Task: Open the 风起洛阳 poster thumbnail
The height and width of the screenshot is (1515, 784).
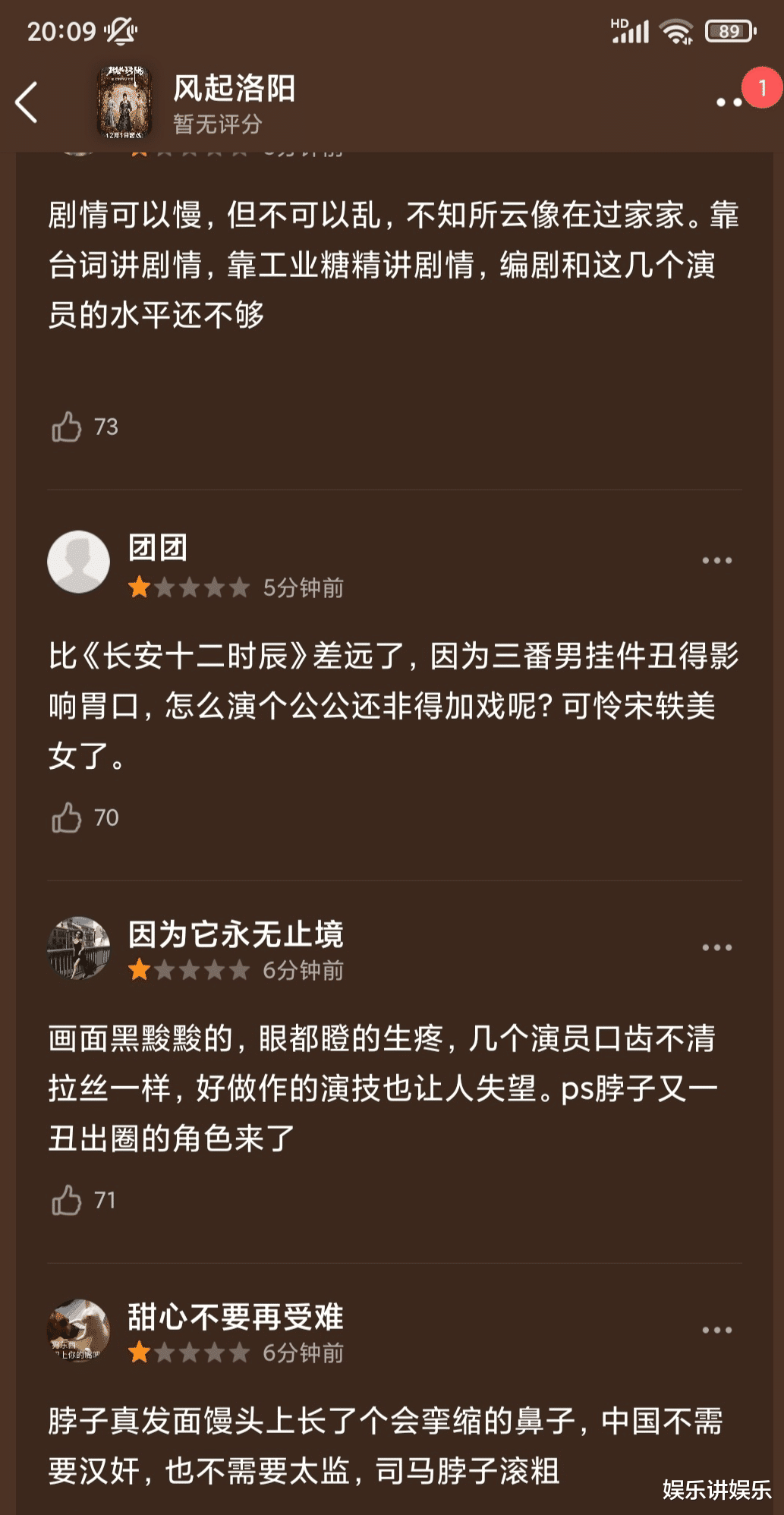Action: click(124, 99)
